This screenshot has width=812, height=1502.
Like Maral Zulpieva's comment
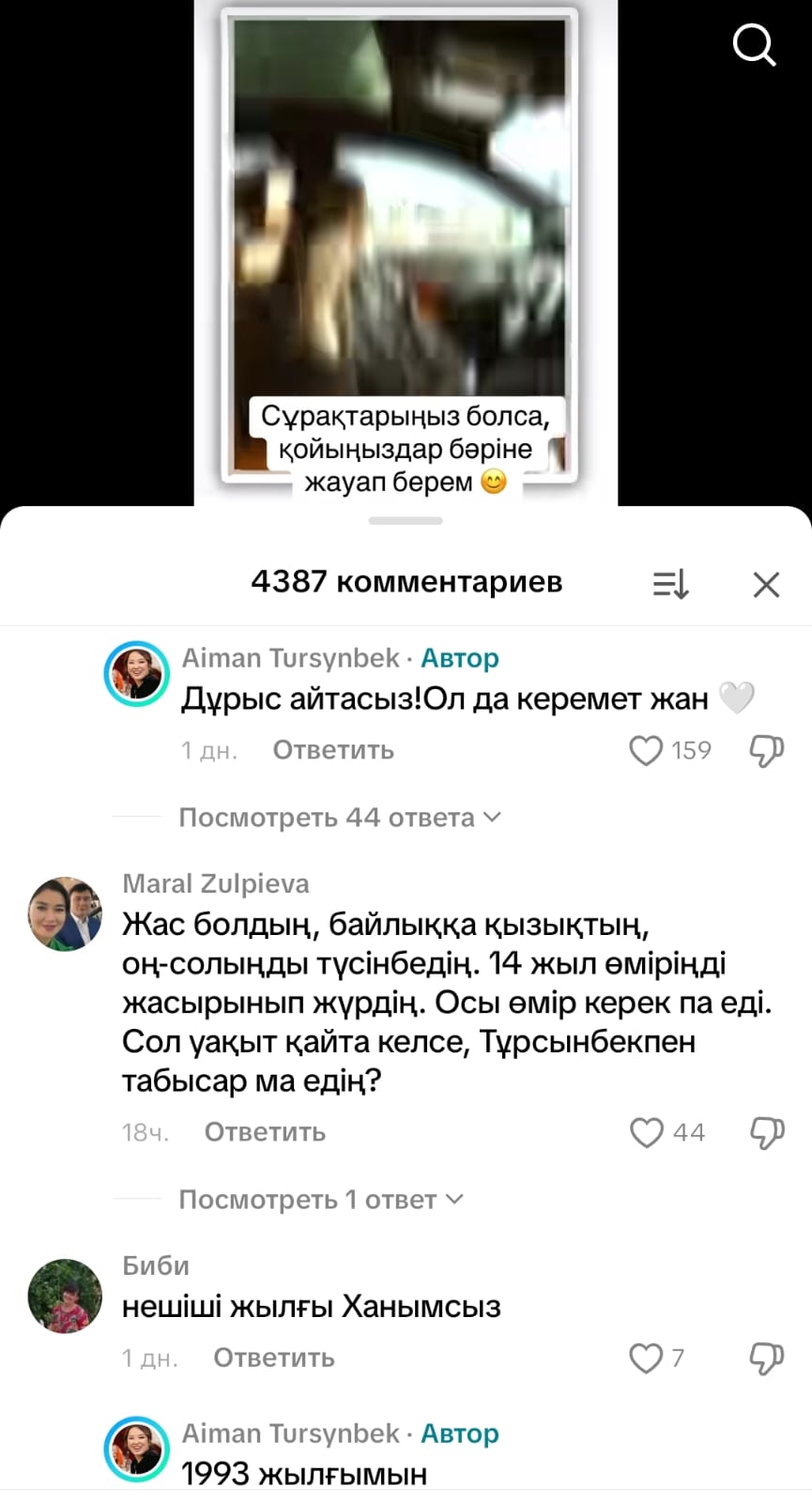(647, 1132)
